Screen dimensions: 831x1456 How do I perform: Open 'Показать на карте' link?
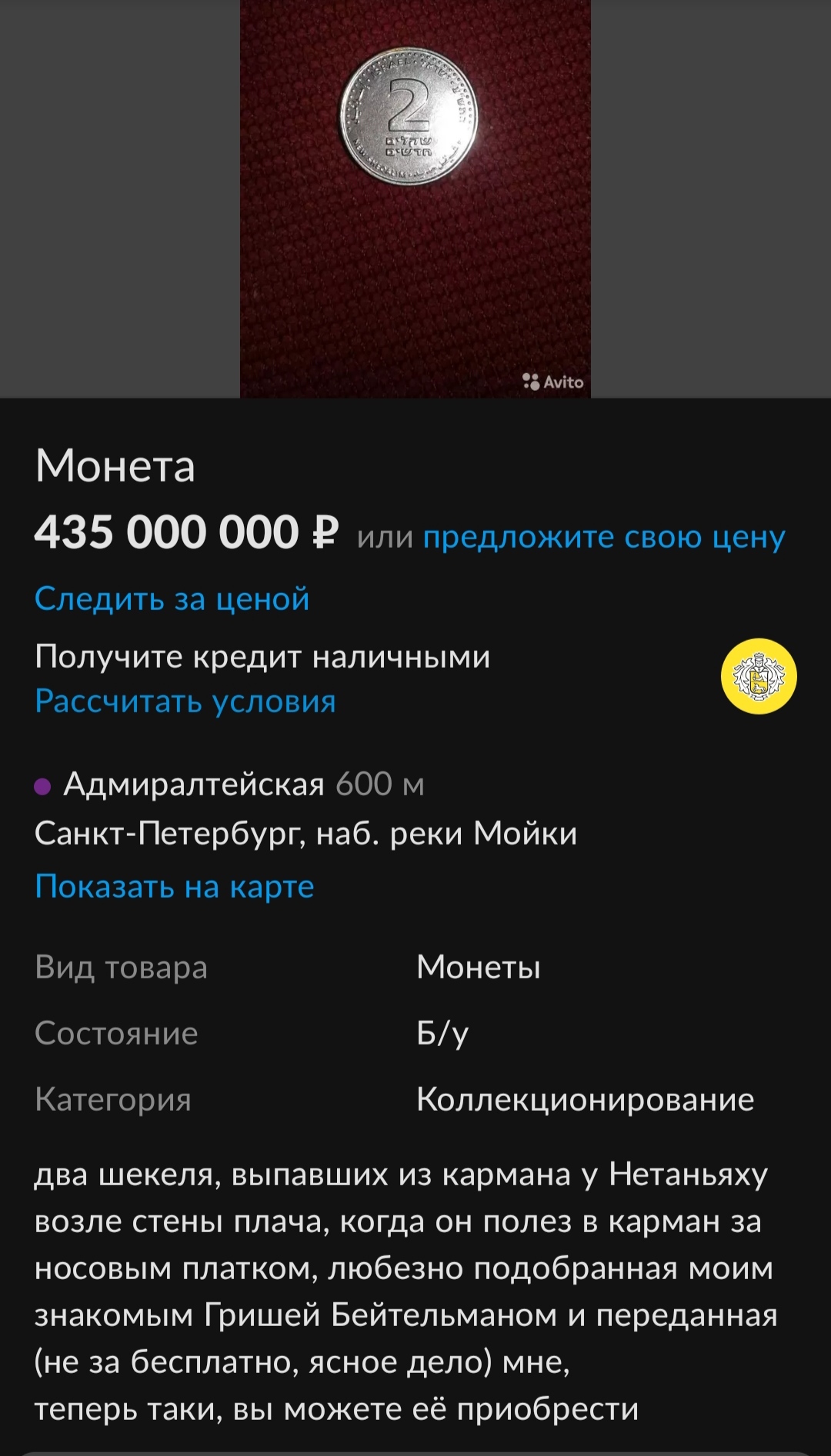click(175, 886)
